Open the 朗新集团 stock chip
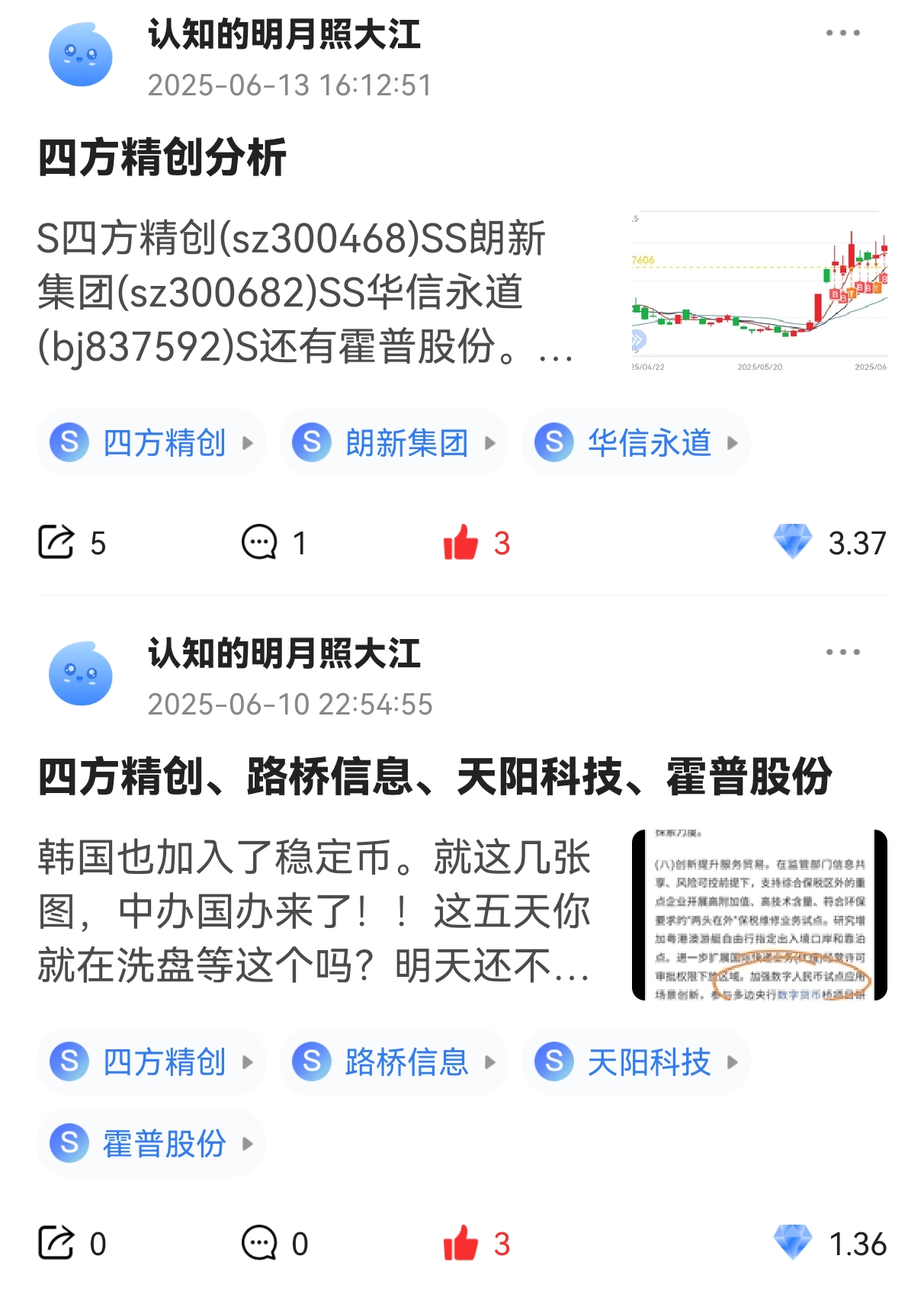Screen dimensions: 924x1291 point(393,443)
